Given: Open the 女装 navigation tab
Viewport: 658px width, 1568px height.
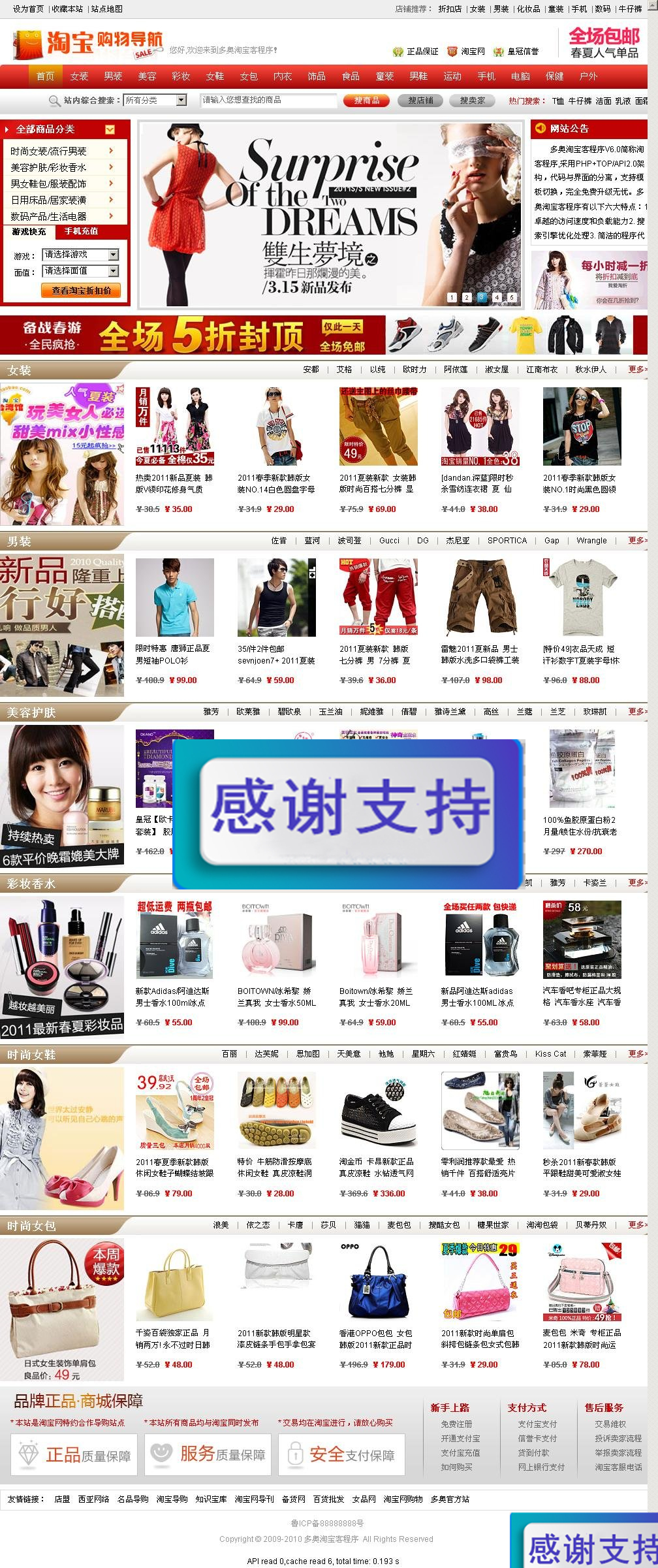Looking at the screenshot, I should tap(79, 76).
